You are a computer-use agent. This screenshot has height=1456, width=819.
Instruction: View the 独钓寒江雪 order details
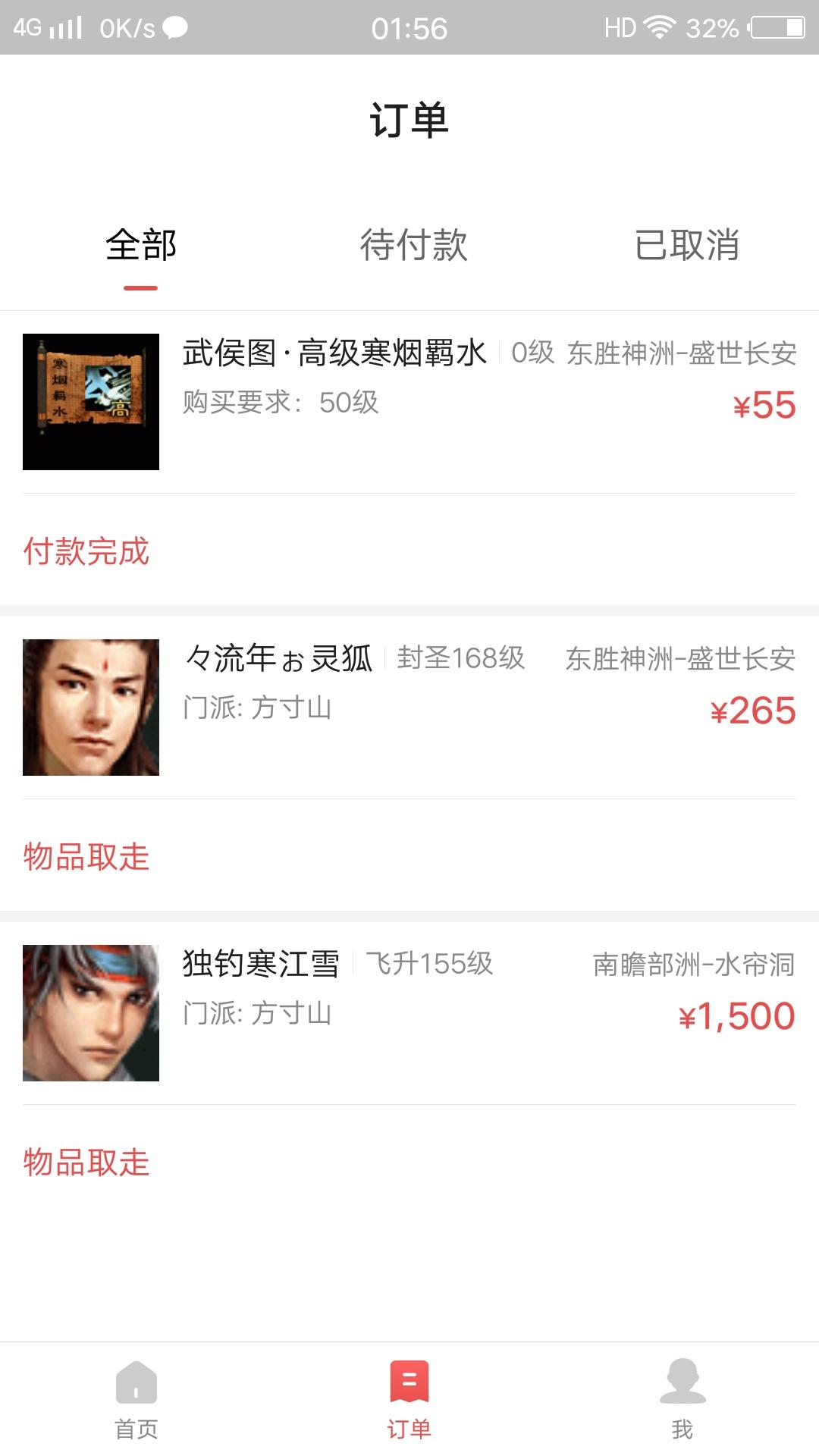(x=409, y=1013)
